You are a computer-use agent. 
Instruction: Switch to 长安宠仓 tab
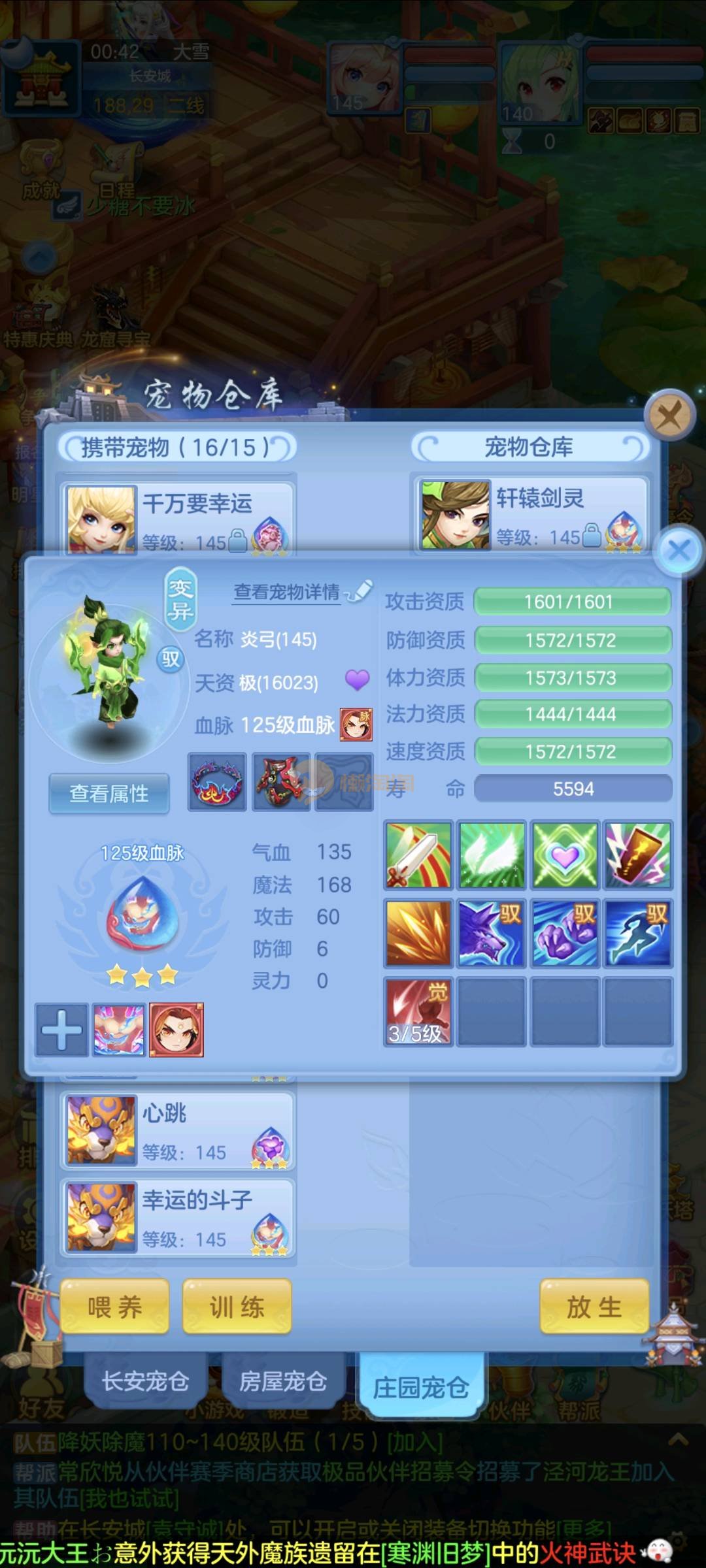145,1381
